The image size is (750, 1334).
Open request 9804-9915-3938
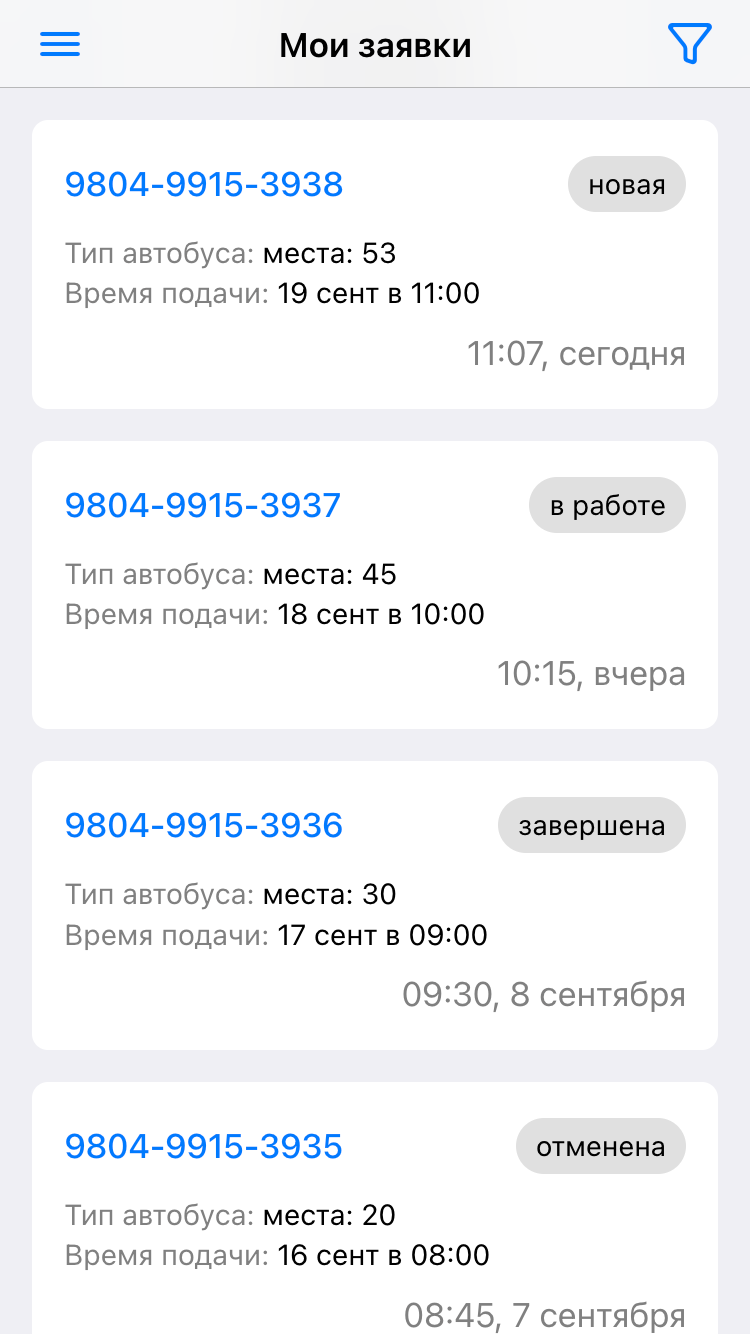204,184
